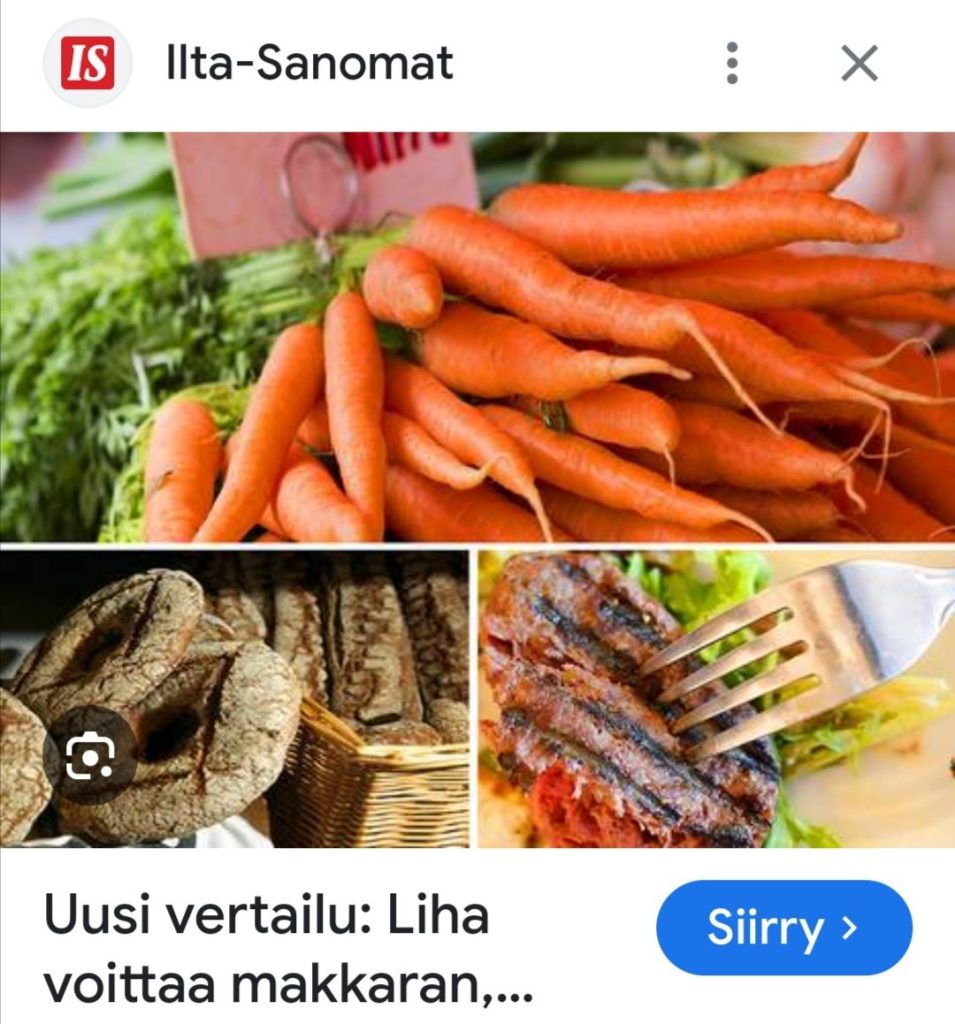This screenshot has width=955, height=1024.
Task: Open the three-dot overflow menu
Action: click(732, 64)
